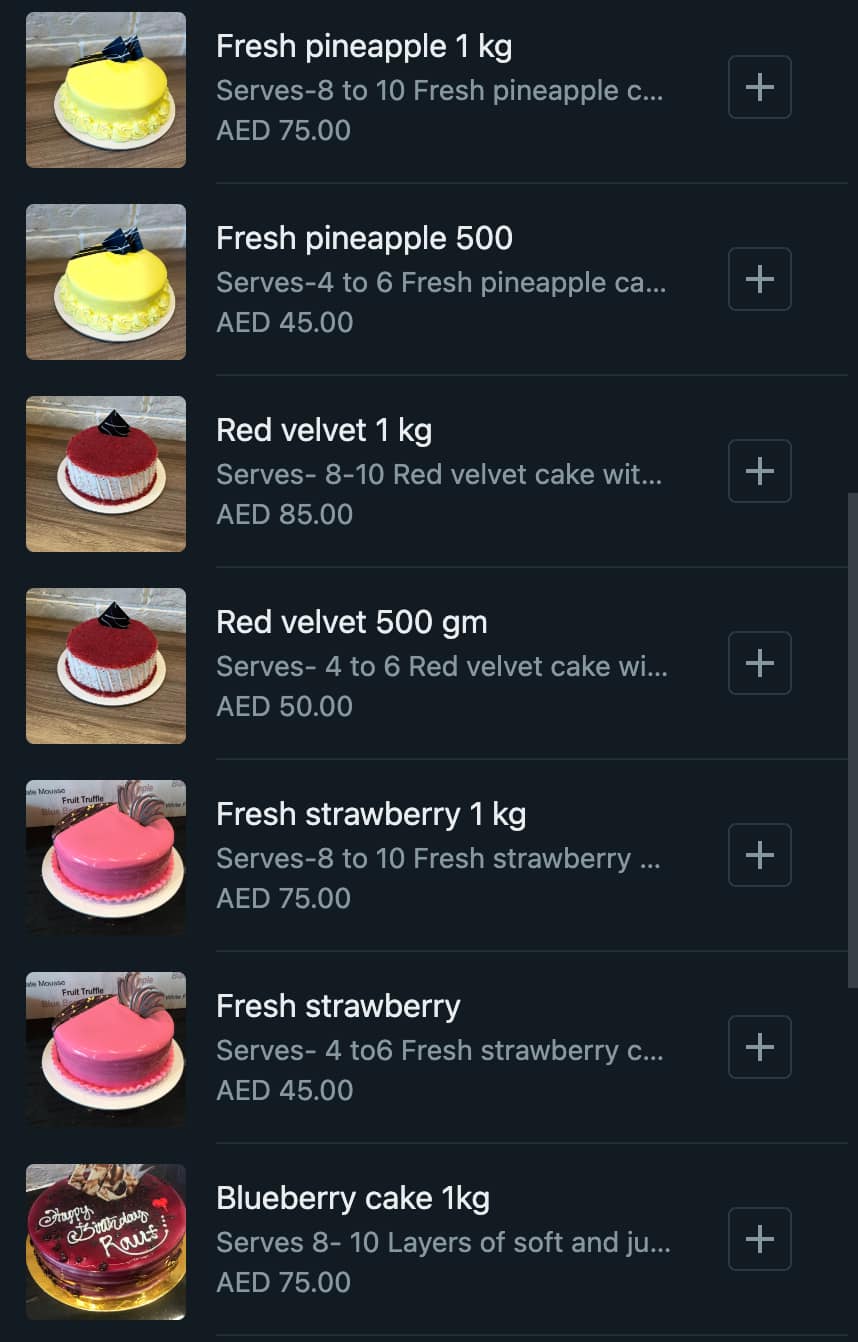This screenshot has height=1342, width=858.
Task: Add Blueberry cake 1kg to cart
Action: pos(759,1239)
